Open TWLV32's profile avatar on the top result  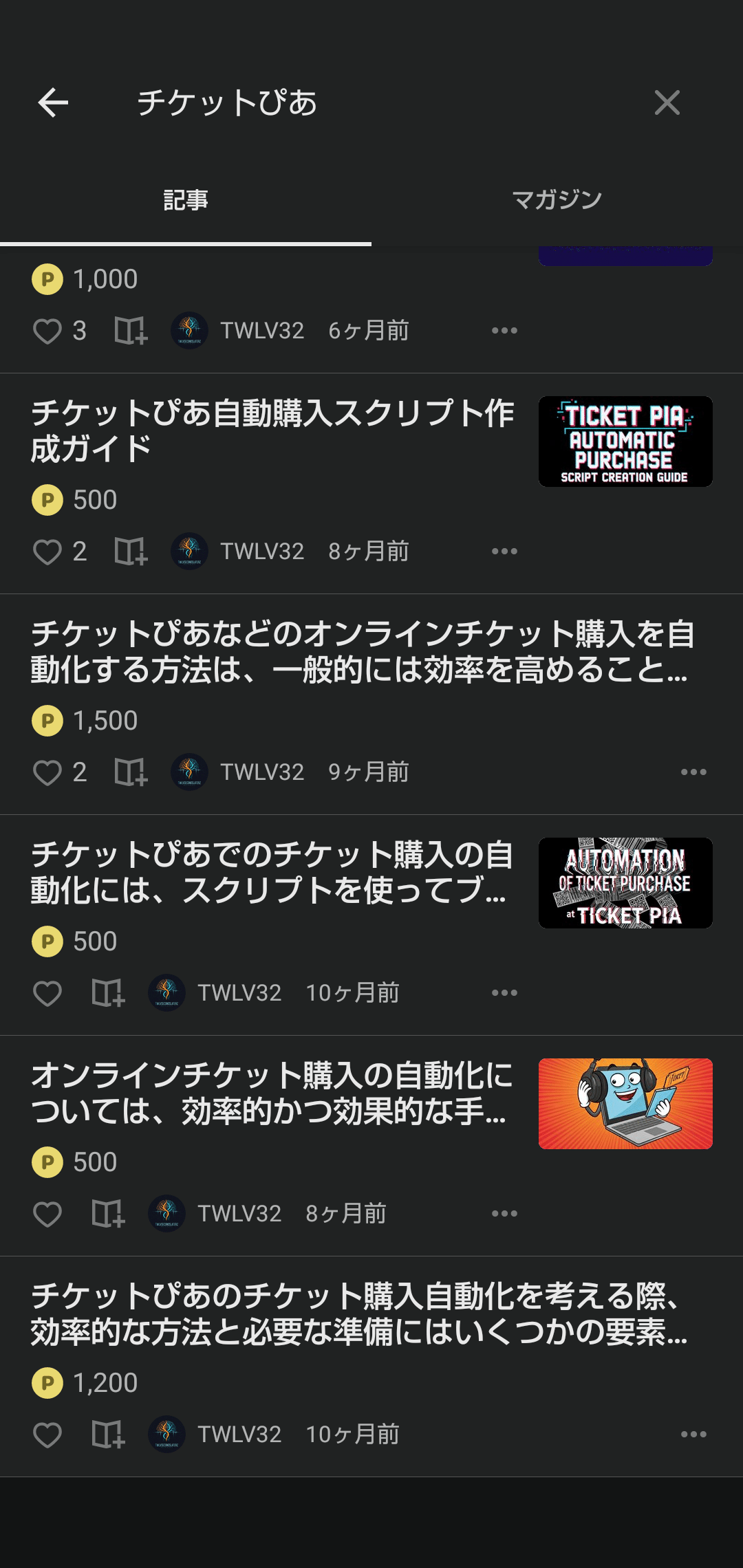[x=189, y=330]
